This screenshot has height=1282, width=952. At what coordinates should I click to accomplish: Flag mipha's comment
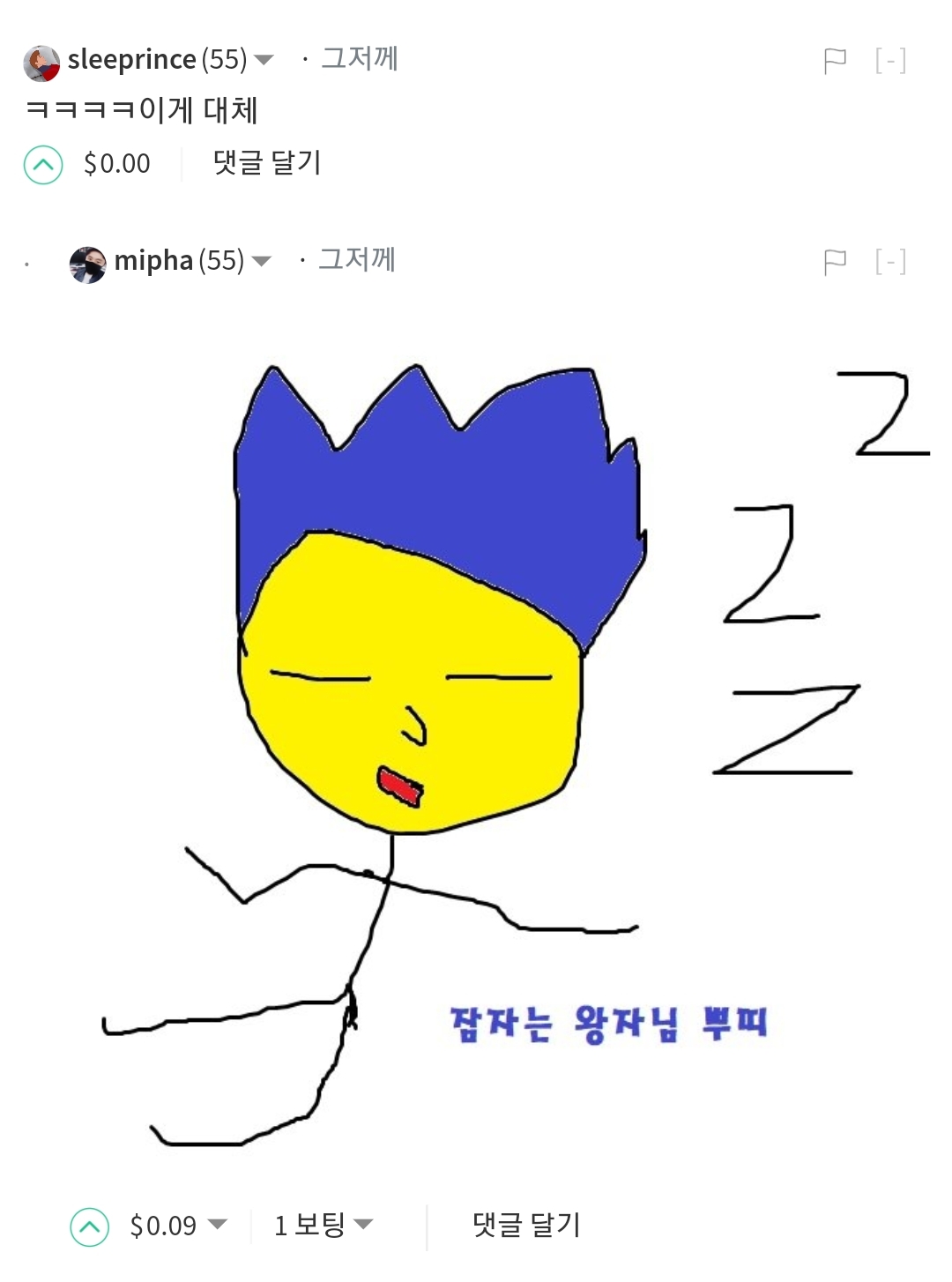[834, 262]
